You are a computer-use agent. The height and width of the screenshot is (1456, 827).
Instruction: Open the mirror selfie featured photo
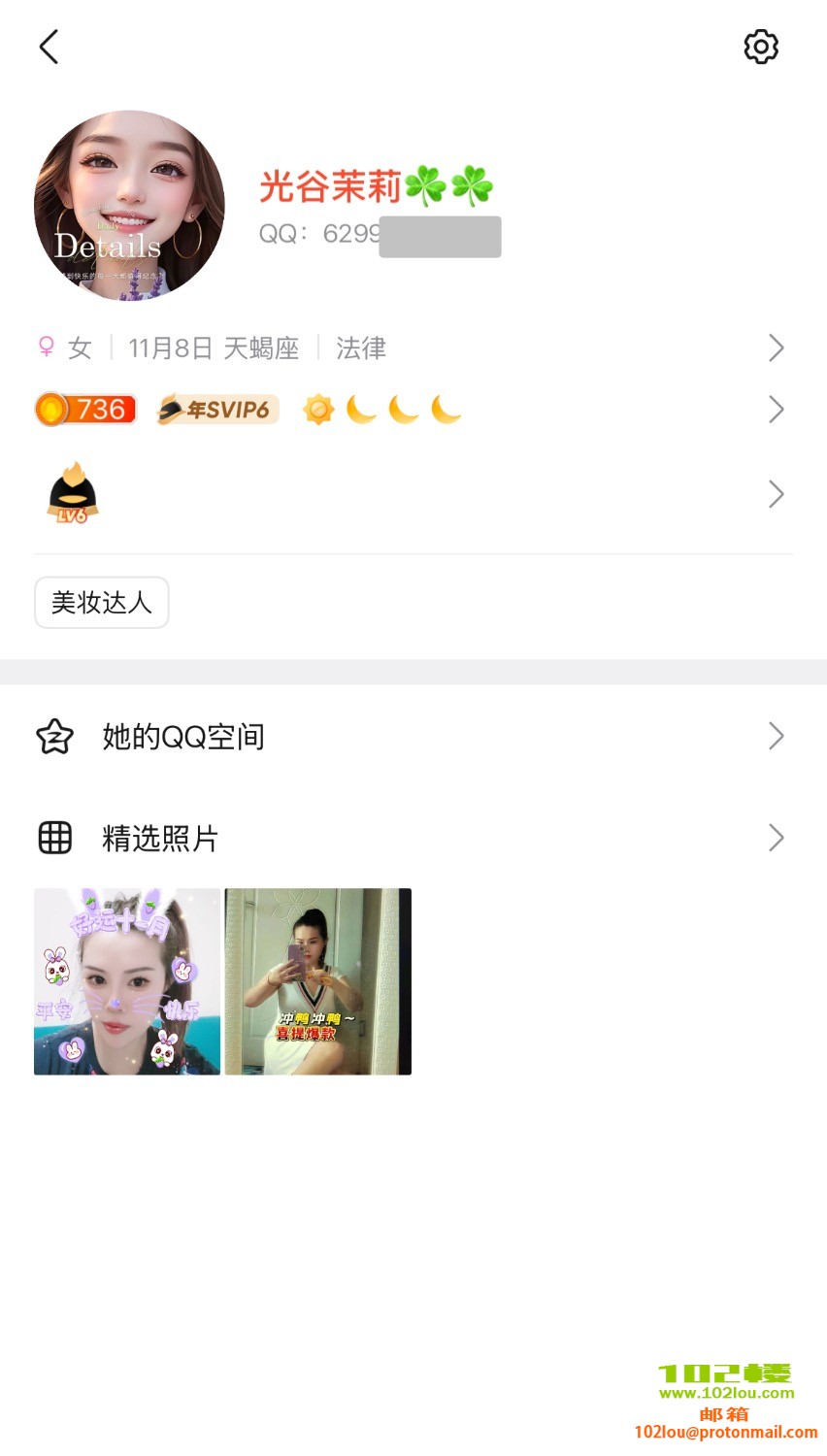[317, 981]
